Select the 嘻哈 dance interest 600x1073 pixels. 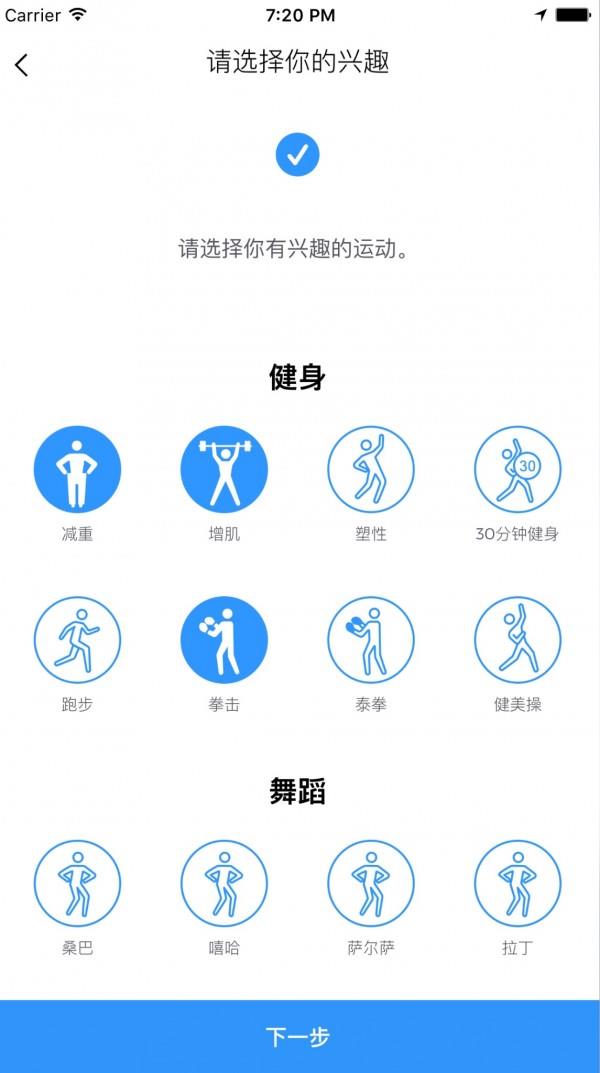pyautogui.click(x=224, y=883)
